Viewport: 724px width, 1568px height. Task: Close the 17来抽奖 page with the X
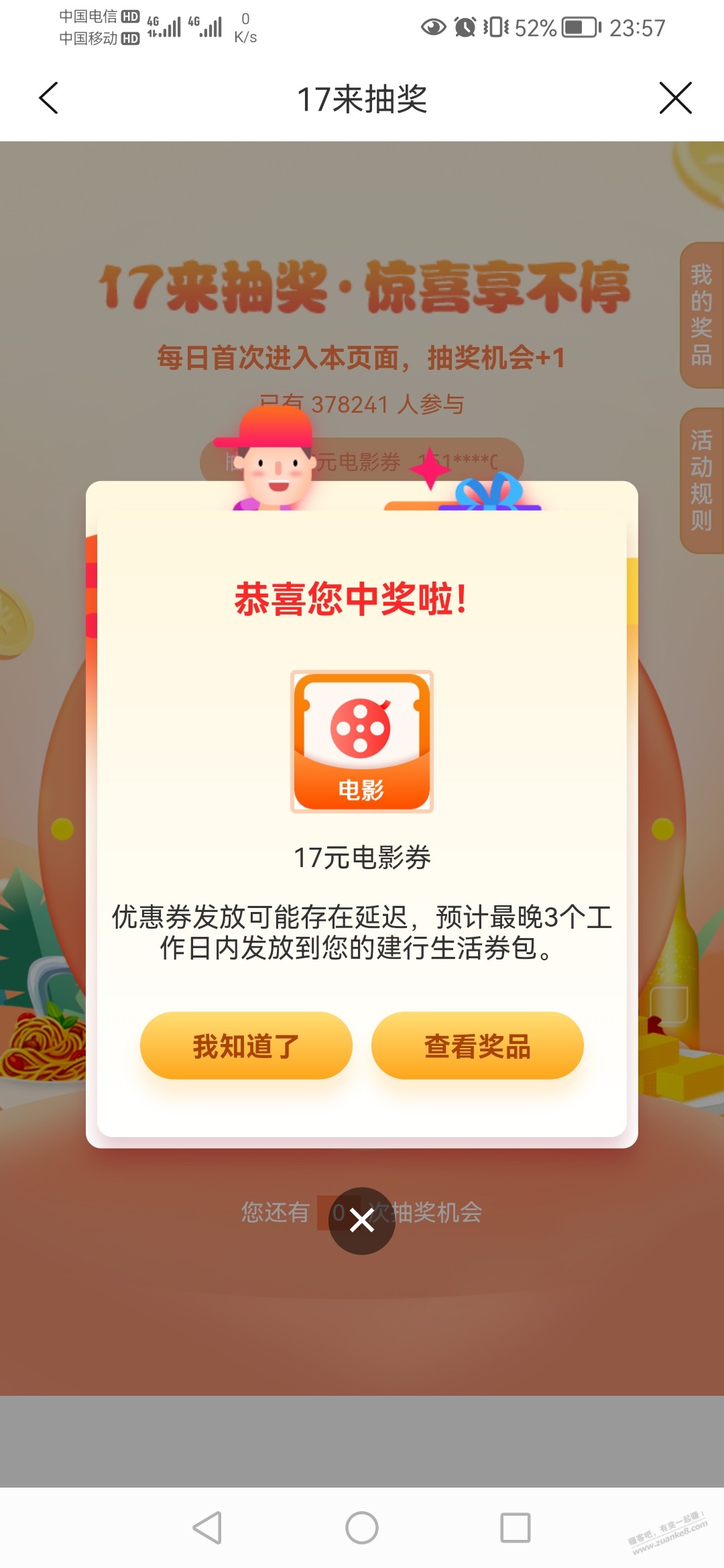(675, 99)
